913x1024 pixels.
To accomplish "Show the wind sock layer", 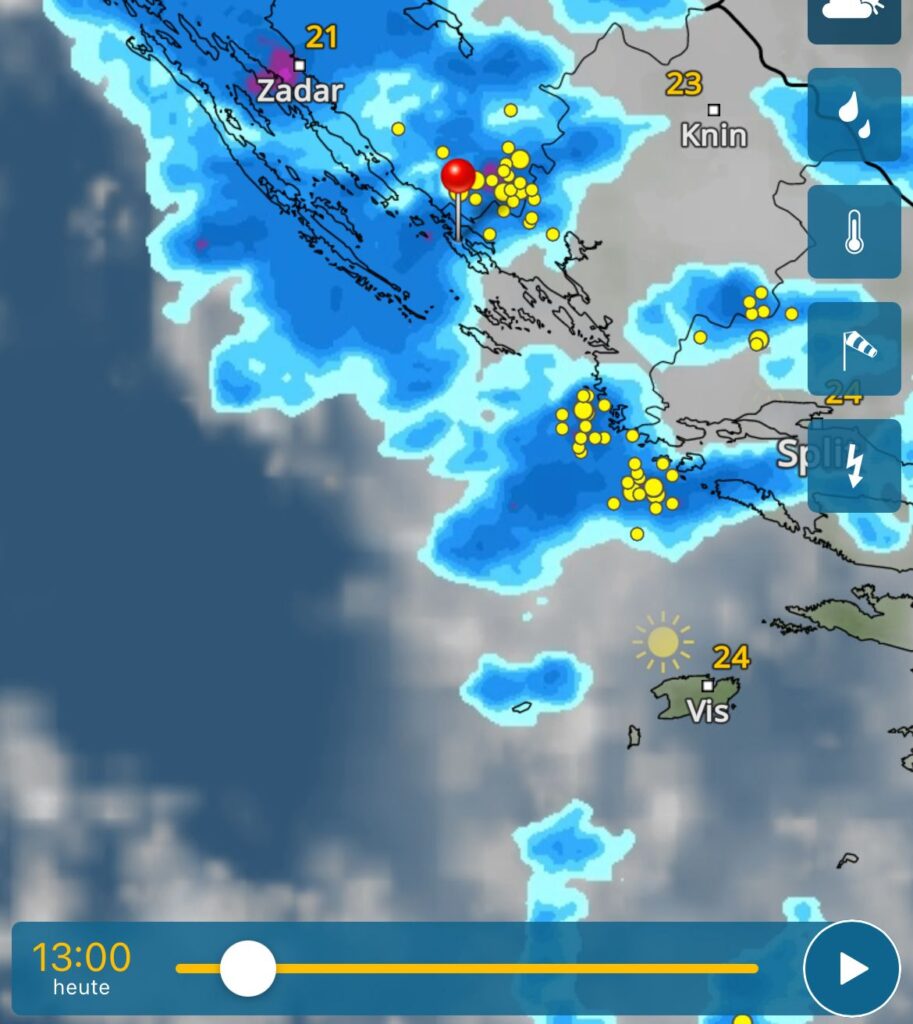I will pos(854,348).
